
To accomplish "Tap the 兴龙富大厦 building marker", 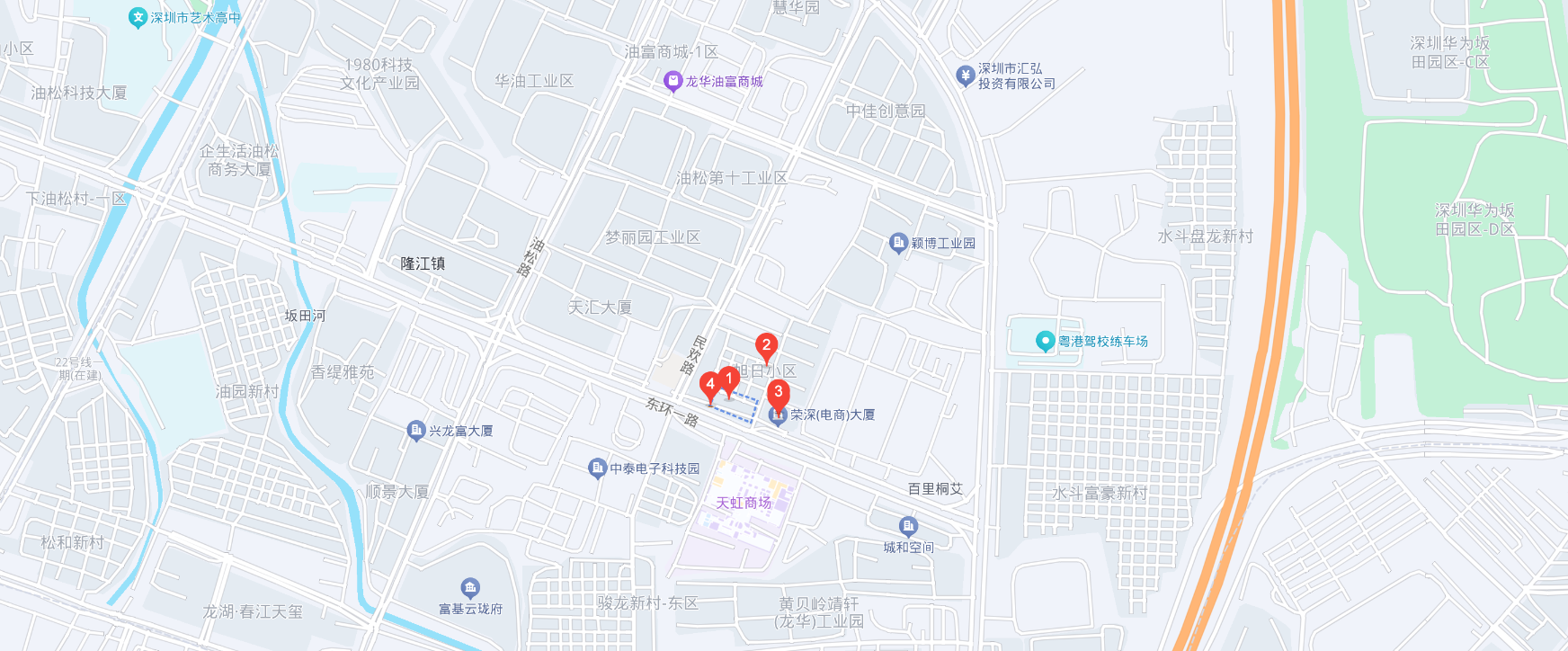I will pyautogui.click(x=415, y=431).
